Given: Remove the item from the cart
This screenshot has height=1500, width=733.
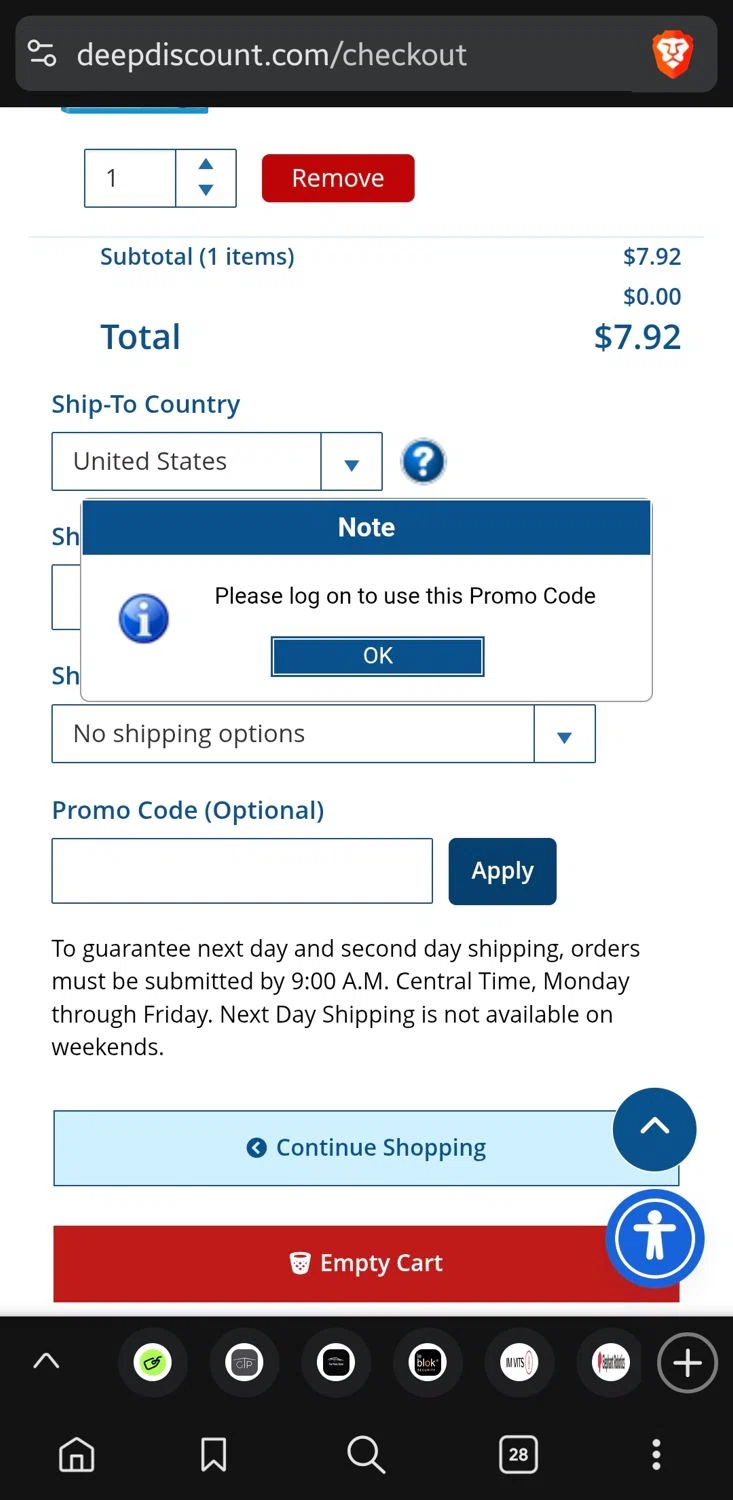Looking at the screenshot, I should click(x=338, y=178).
